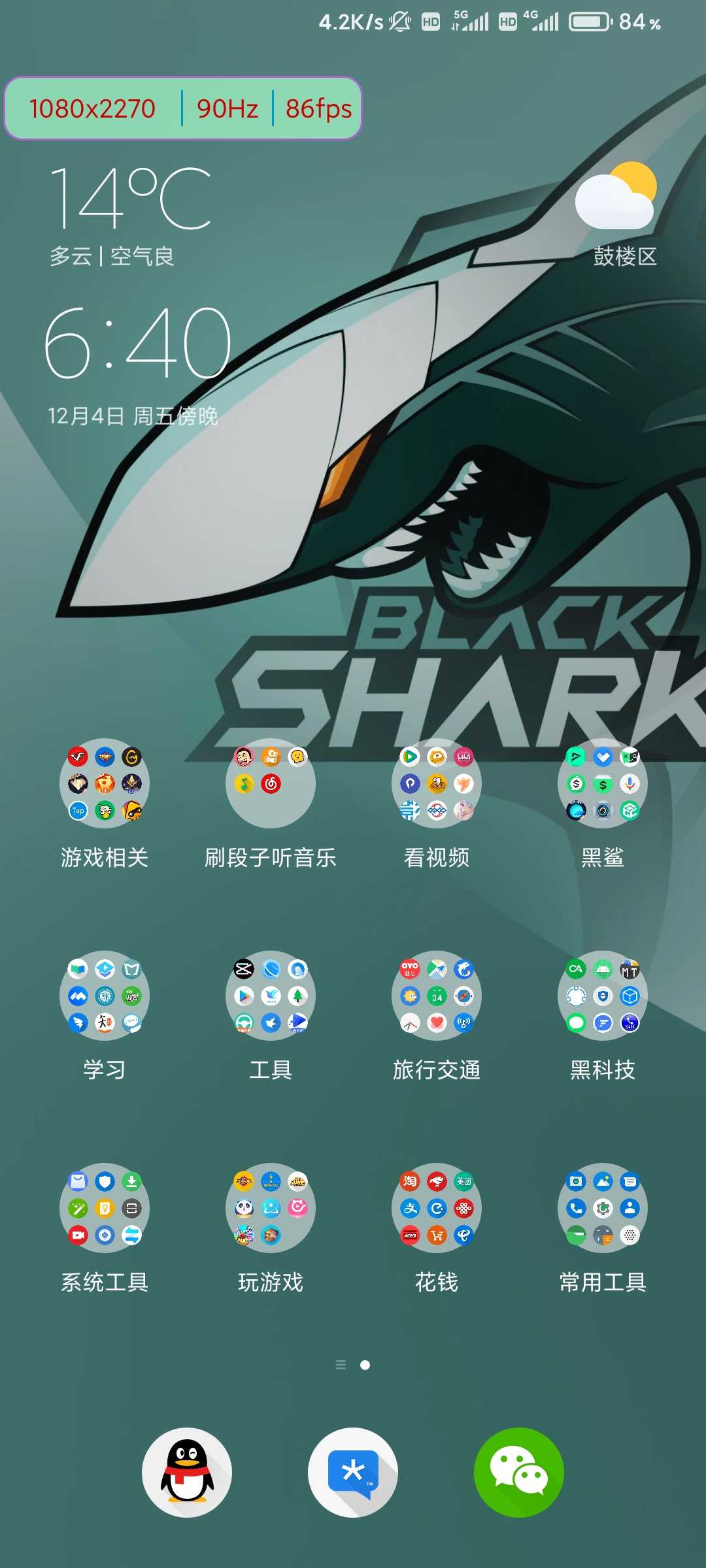This screenshot has width=706, height=1568.
Task: Open the blue asterisk messaging app
Action: point(353,1473)
